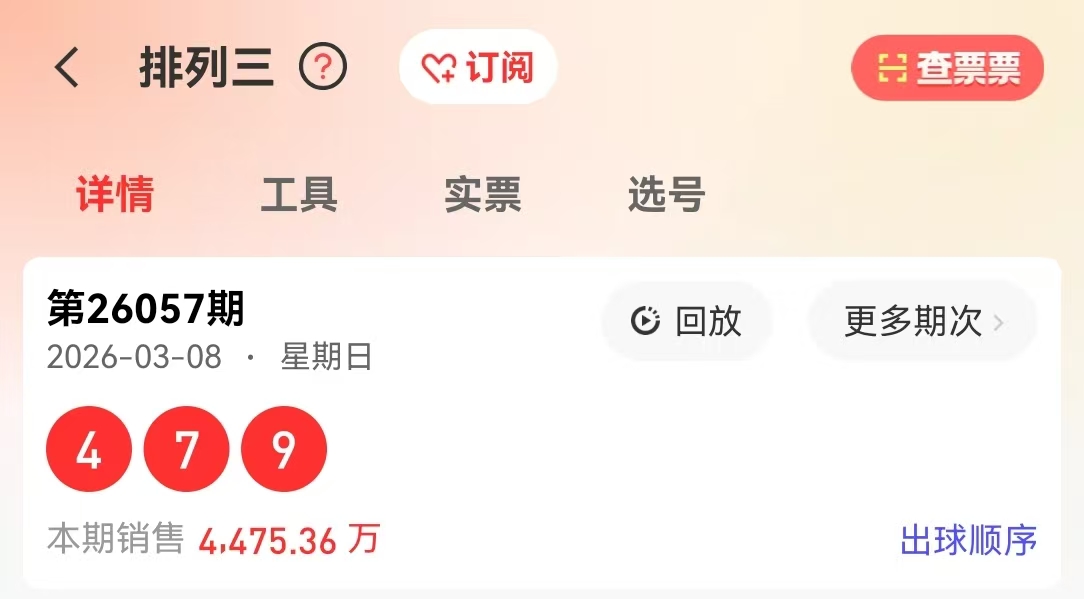This screenshot has width=1084, height=599.
Task: Subscribe with the 订阅 button
Action: coord(478,68)
